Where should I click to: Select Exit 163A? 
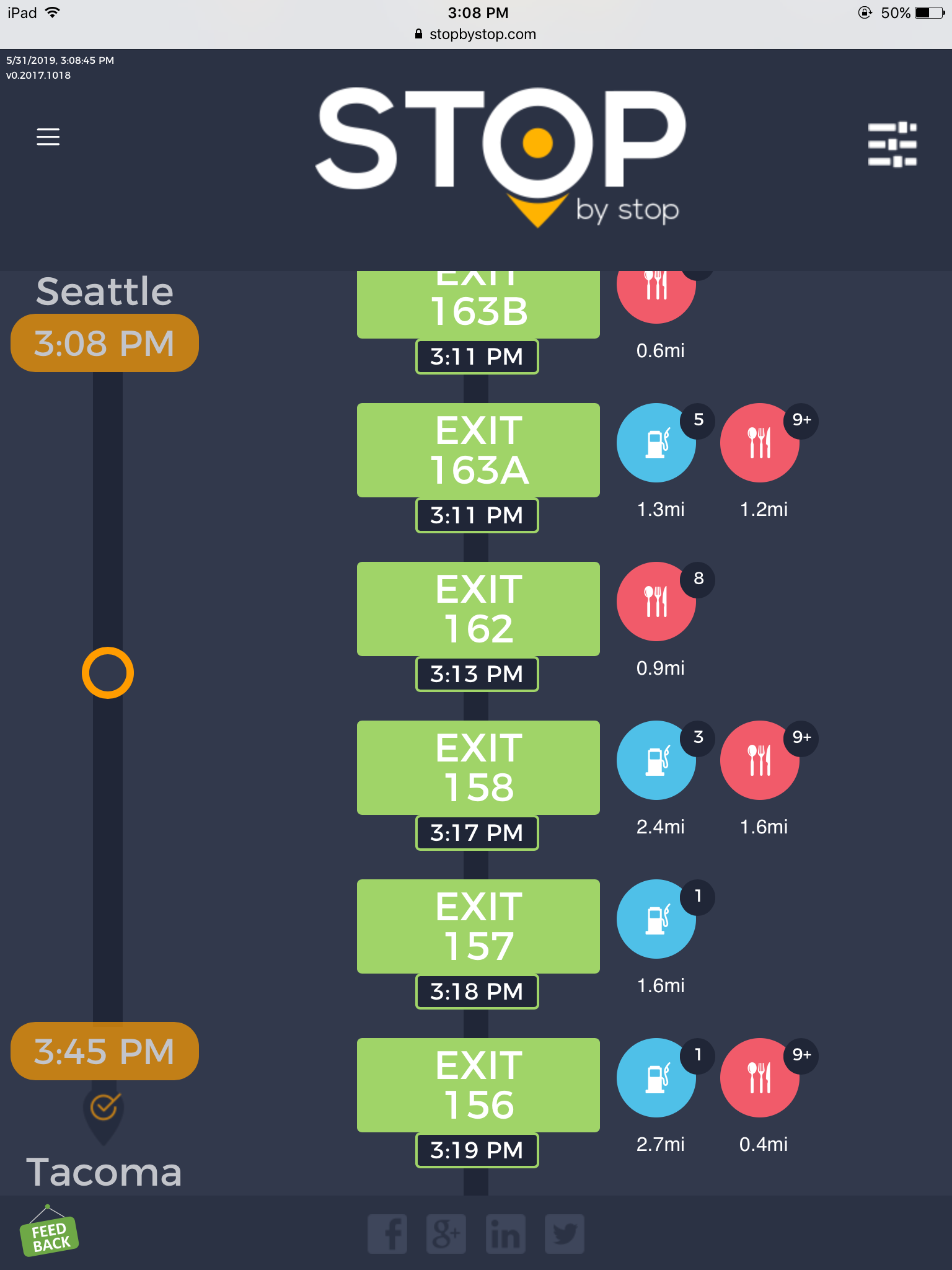coord(478,450)
